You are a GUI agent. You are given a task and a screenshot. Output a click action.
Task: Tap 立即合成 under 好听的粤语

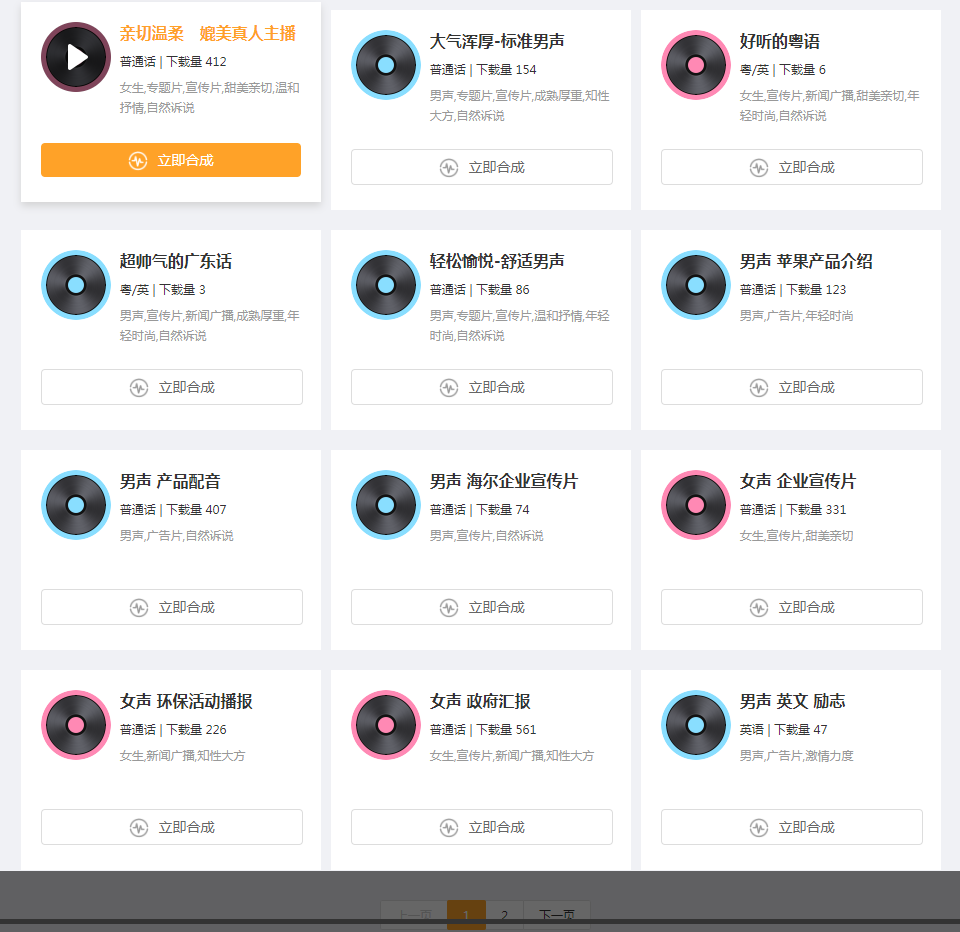[x=791, y=167]
